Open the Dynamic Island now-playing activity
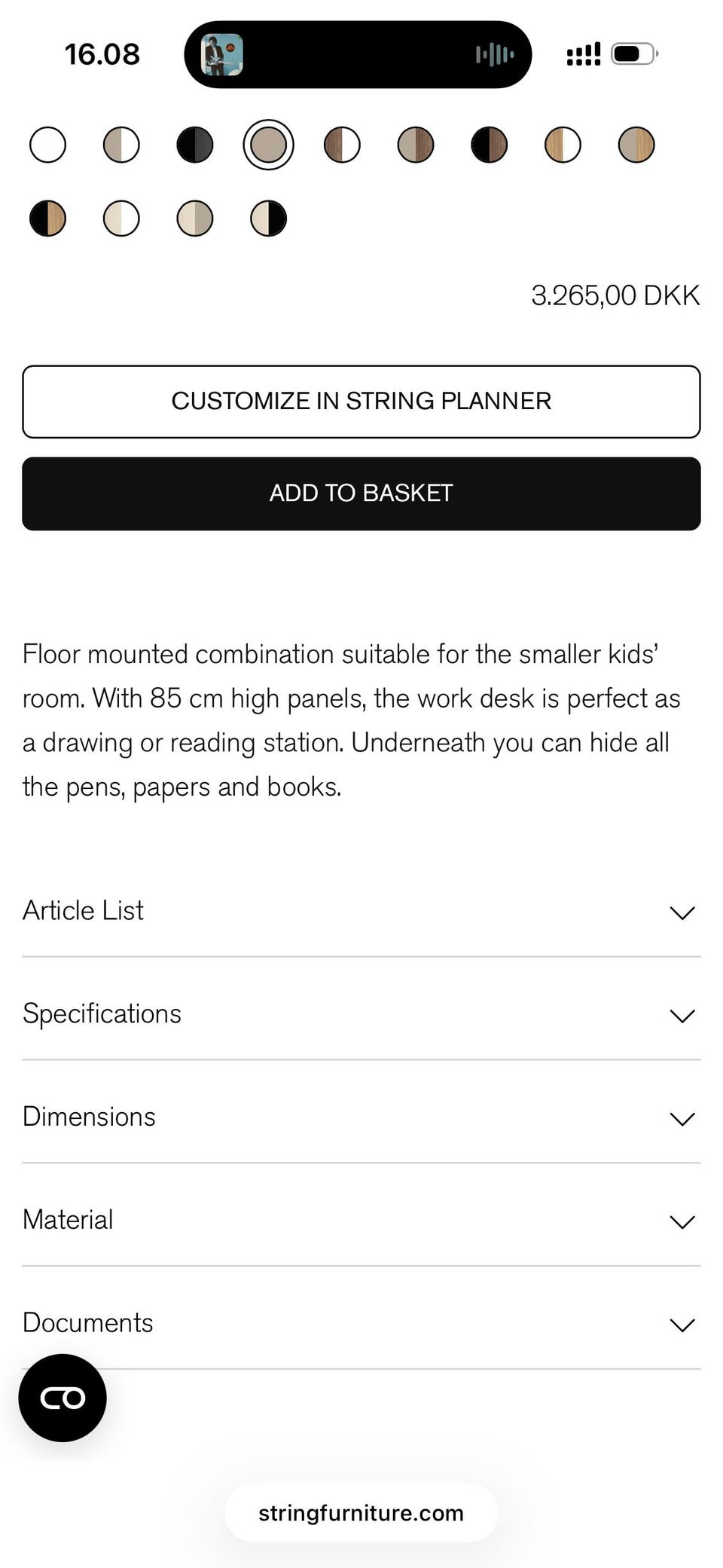 (x=358, y=54)
